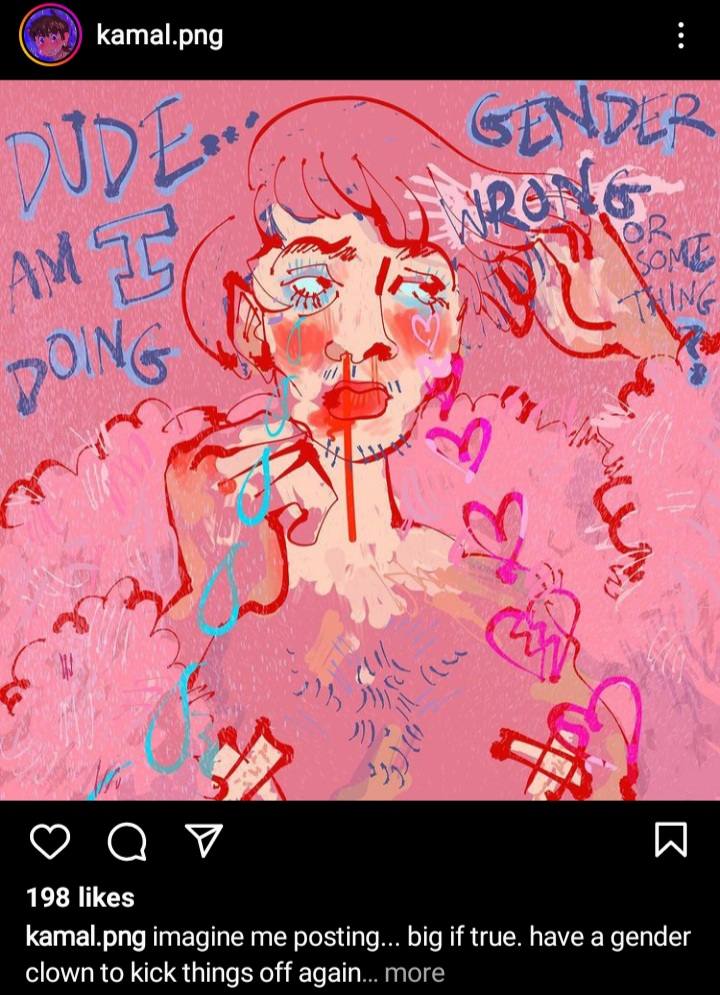The height and width of the screenshot is (995, 720).
Task: Open the gender clown artwork image
Action: [360, 440]
